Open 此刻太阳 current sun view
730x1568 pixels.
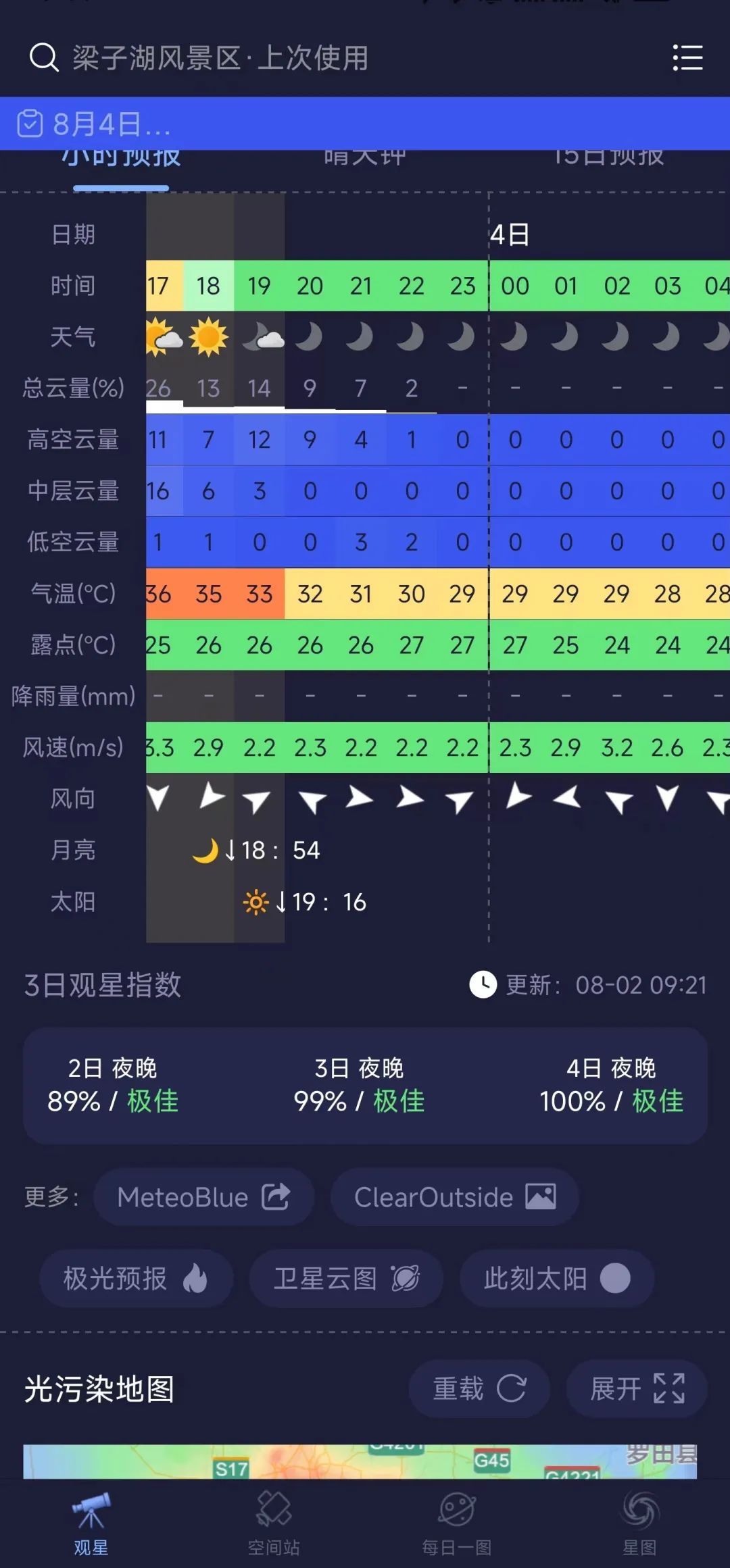click(556, 1278)
